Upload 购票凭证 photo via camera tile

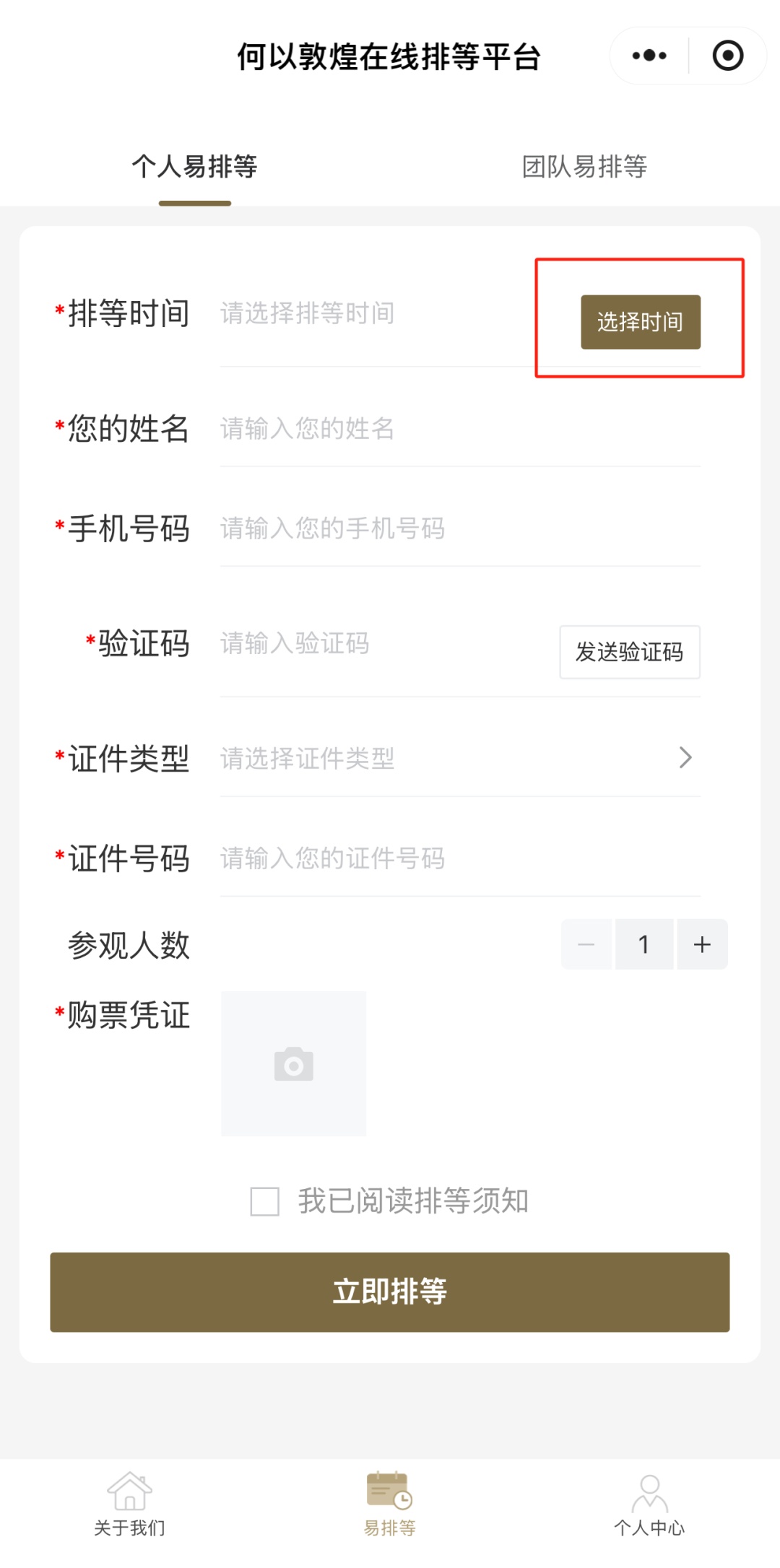pos(293,1063)
